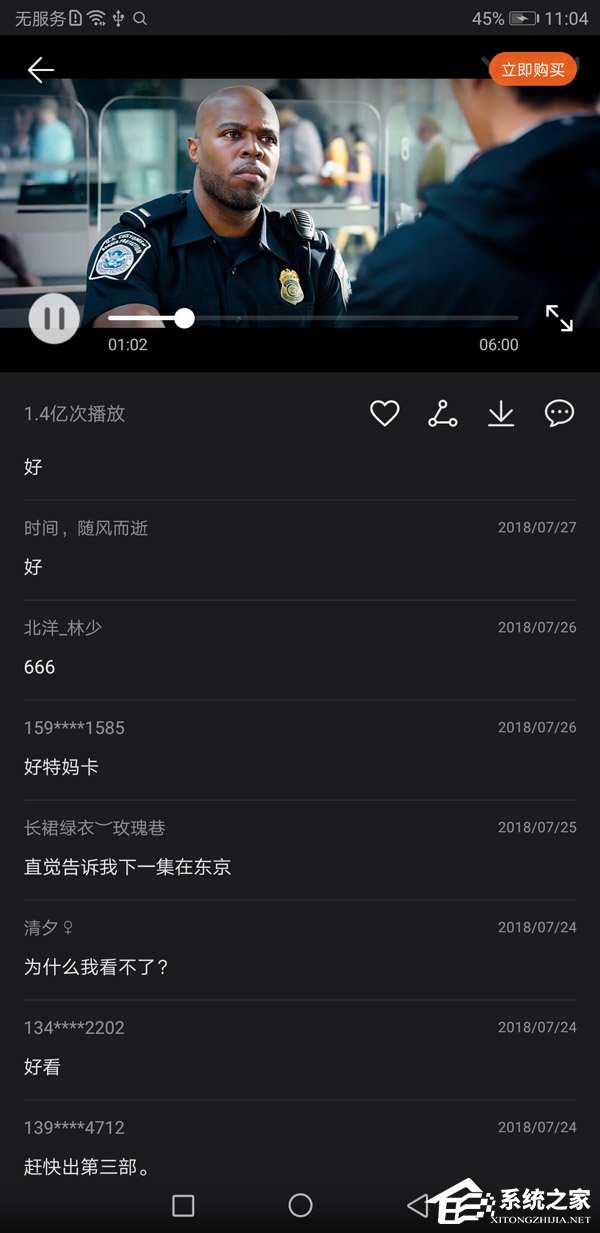This screenshot has width=600, height=1233.
Task: Open the comment bubble icon
Action: (559, 413)
